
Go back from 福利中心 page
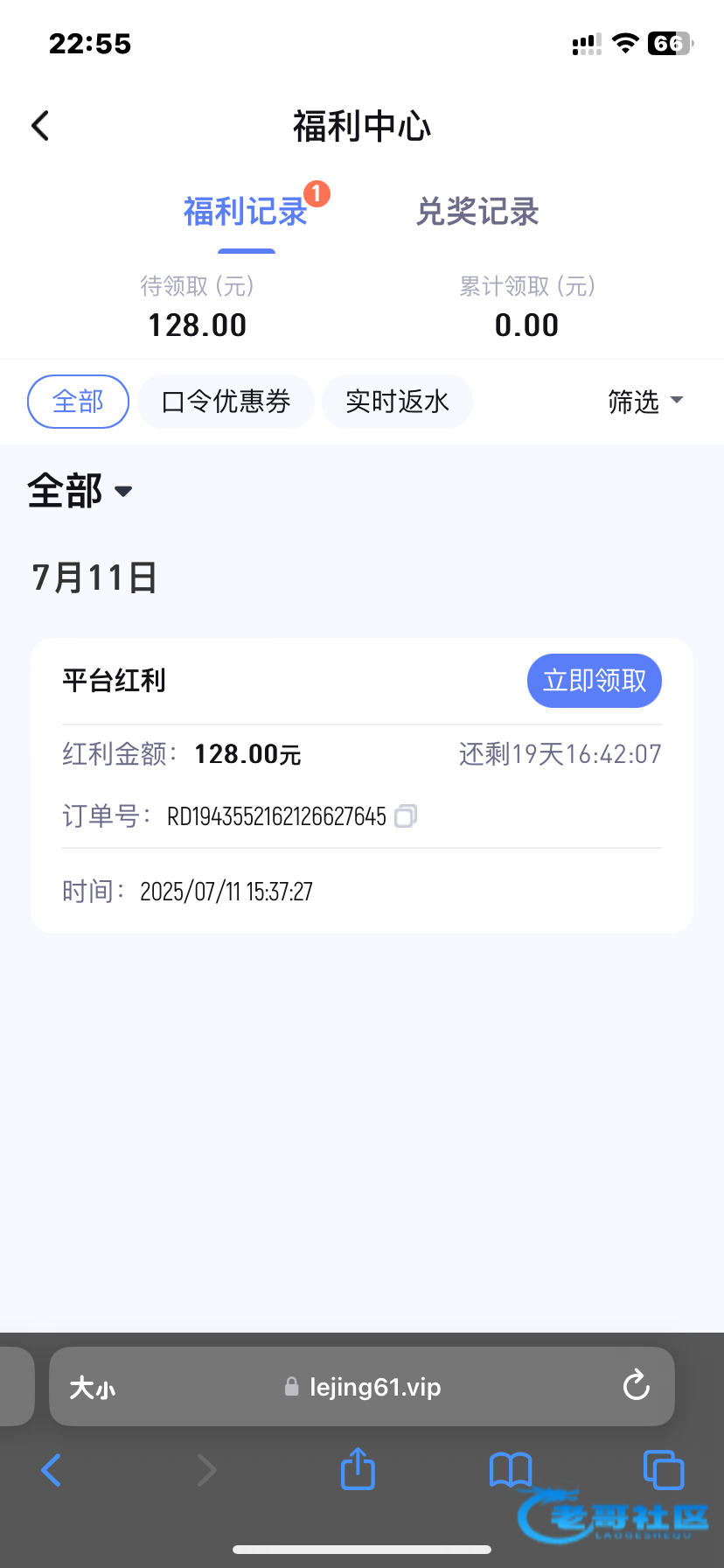(x=40, y=126)
